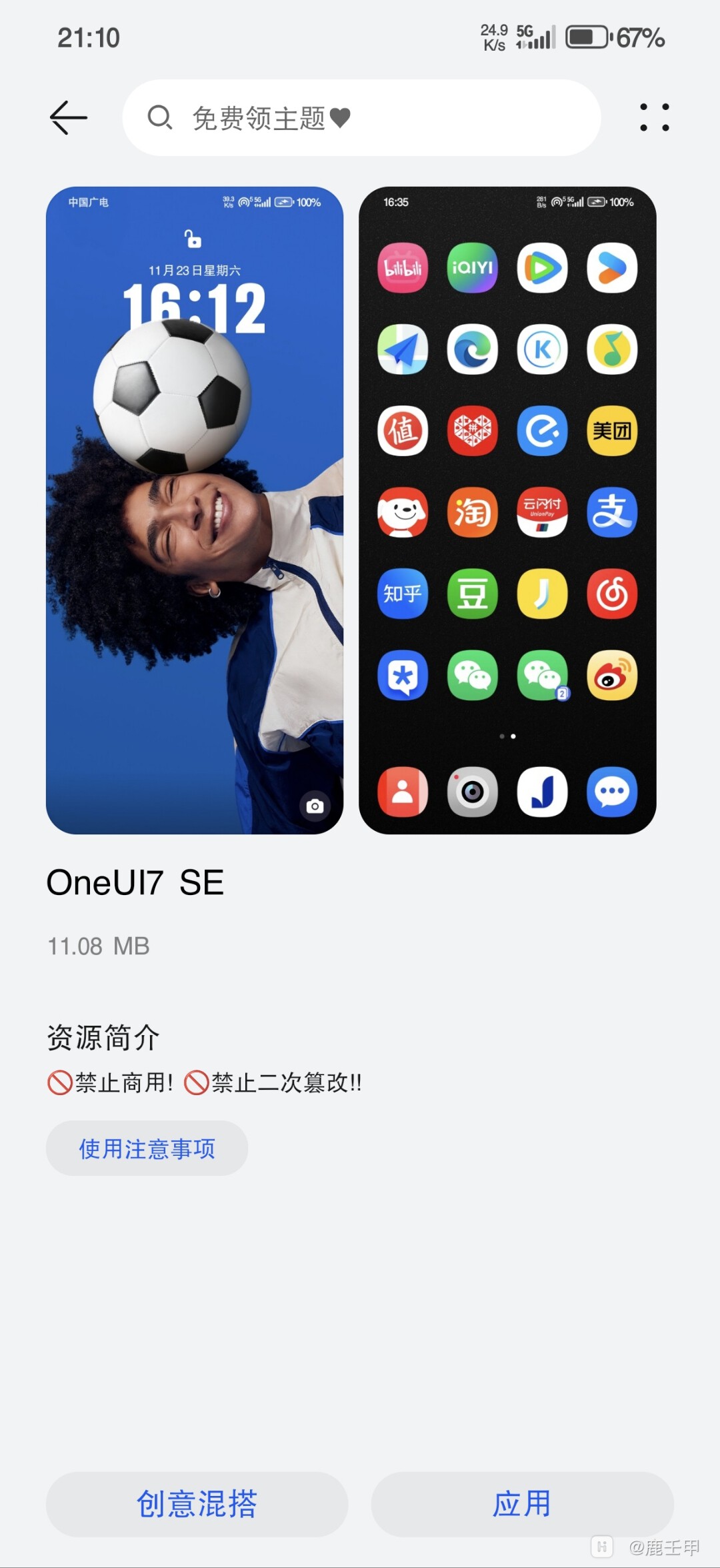Open the bilibili icon in the theme preview
This screenshot has height=1568, width=720.
click(x=402, y=267)
